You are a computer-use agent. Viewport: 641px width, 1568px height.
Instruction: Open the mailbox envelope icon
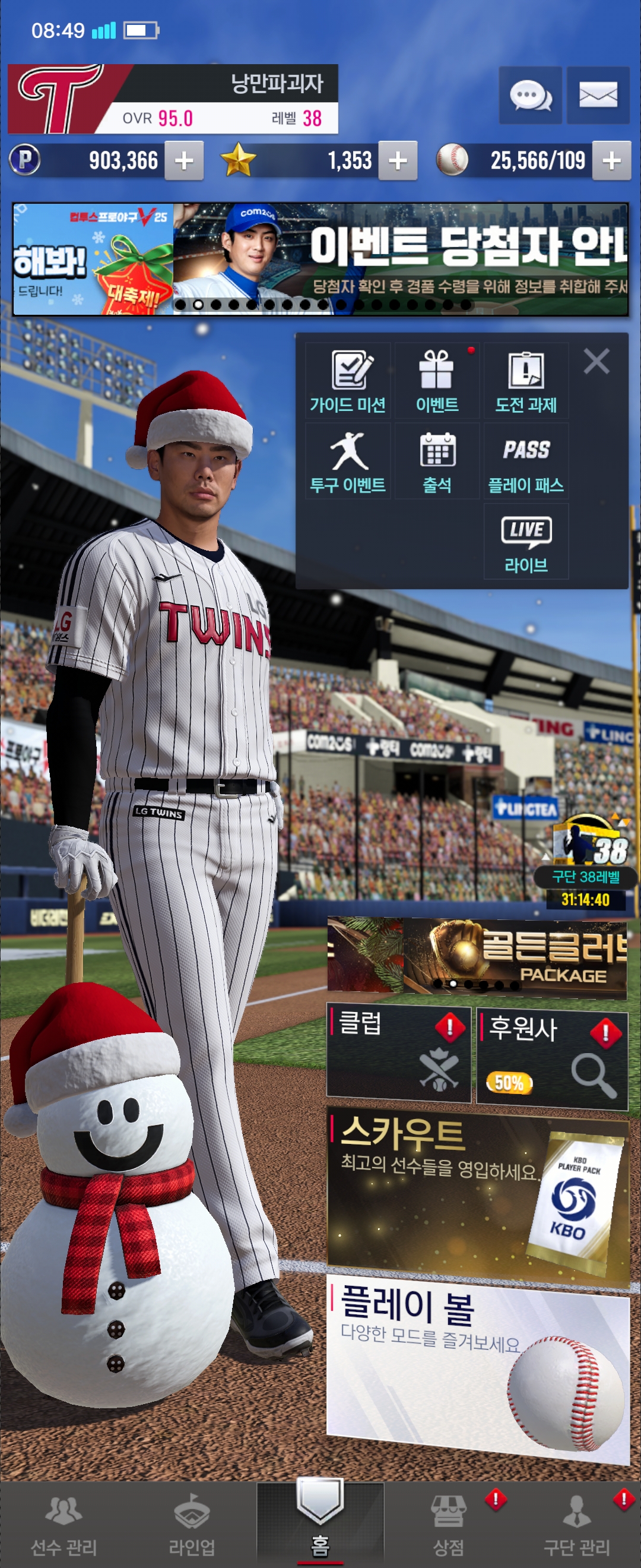598,96
